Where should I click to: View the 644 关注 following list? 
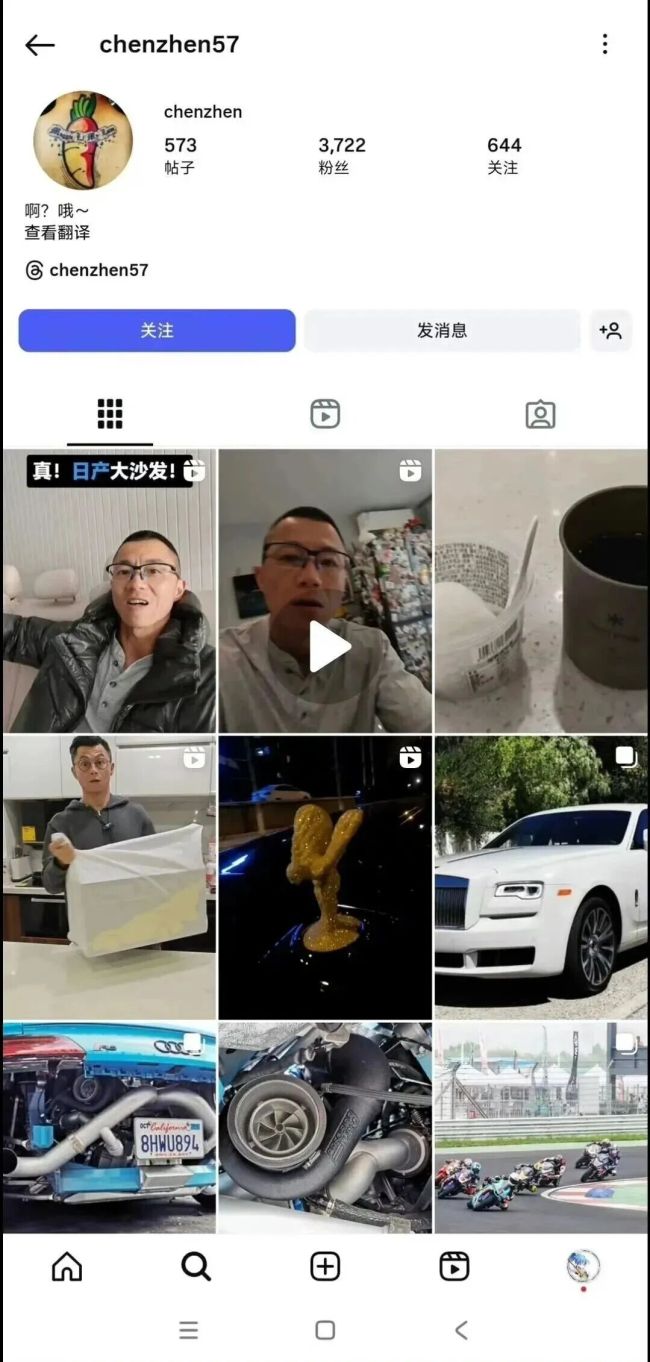(x=504, y=156)
